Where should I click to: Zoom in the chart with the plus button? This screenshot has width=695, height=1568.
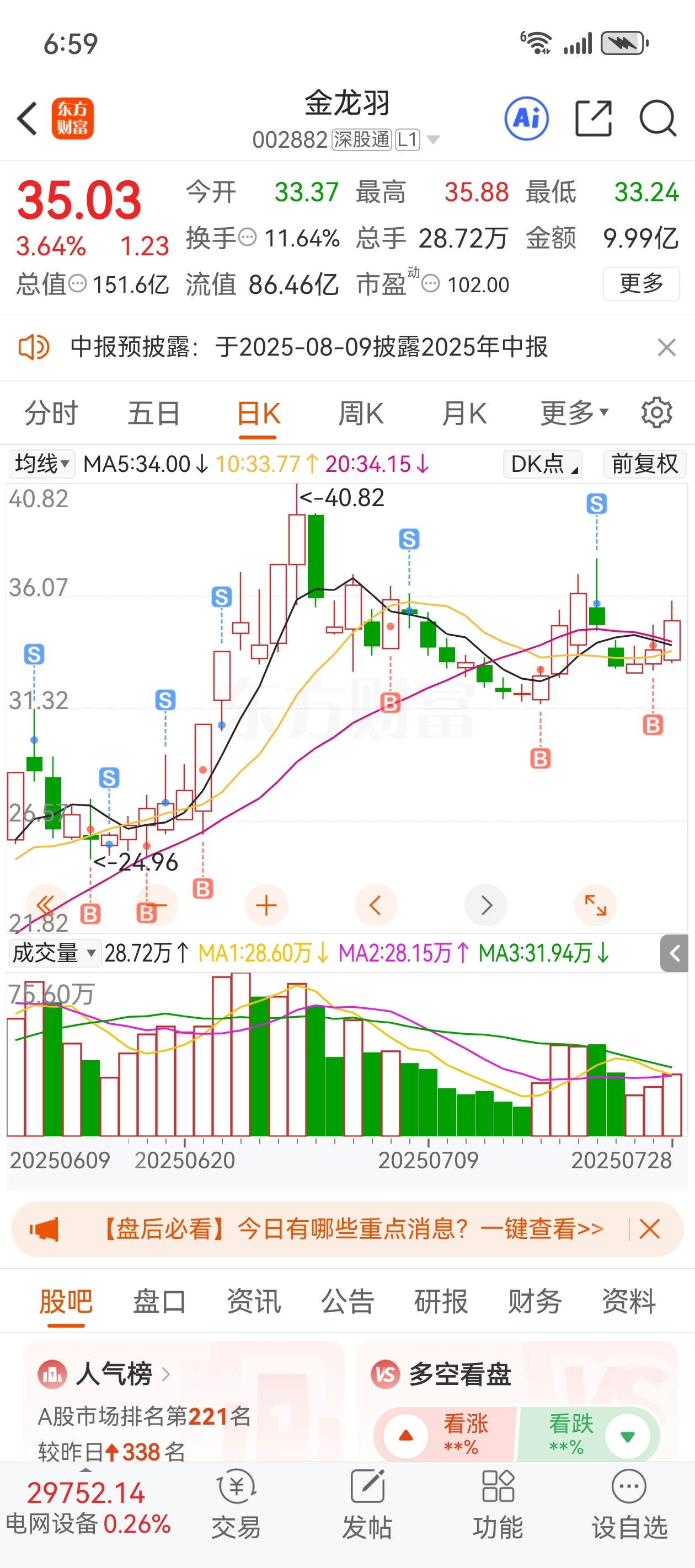coord(266,906)
